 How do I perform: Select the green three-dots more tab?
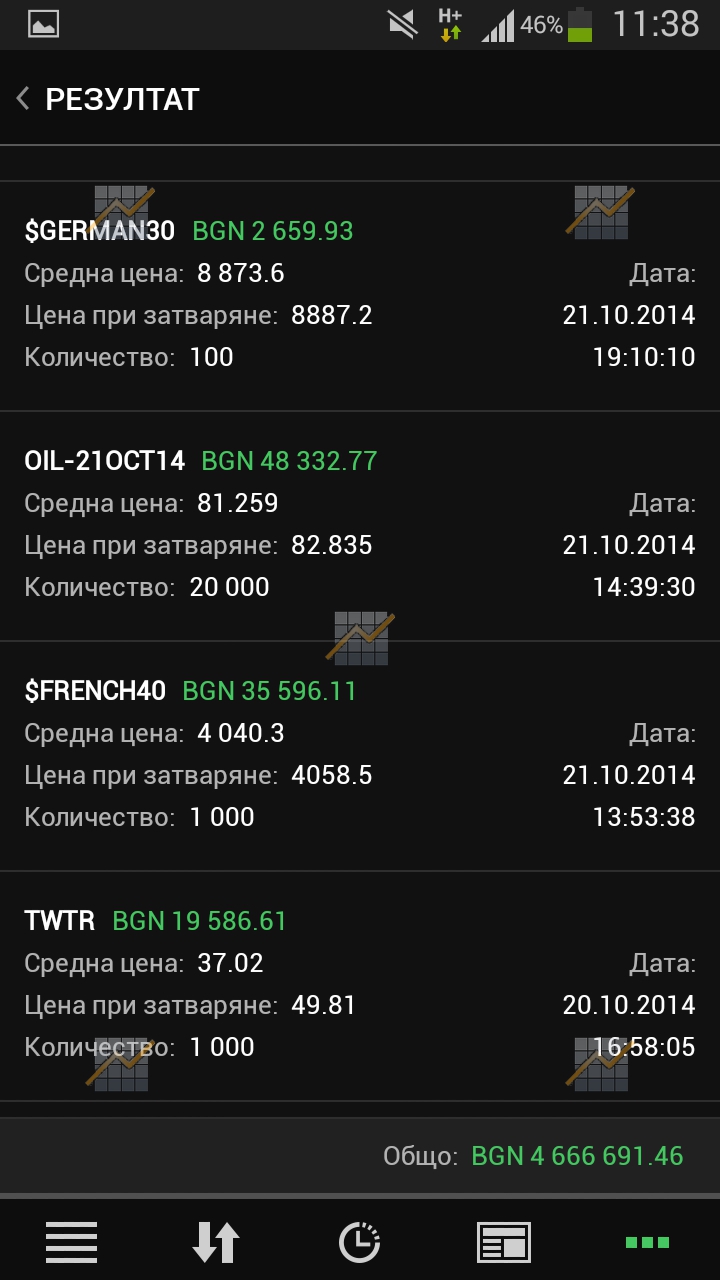pyautogui.click(x=647, y=1242)
